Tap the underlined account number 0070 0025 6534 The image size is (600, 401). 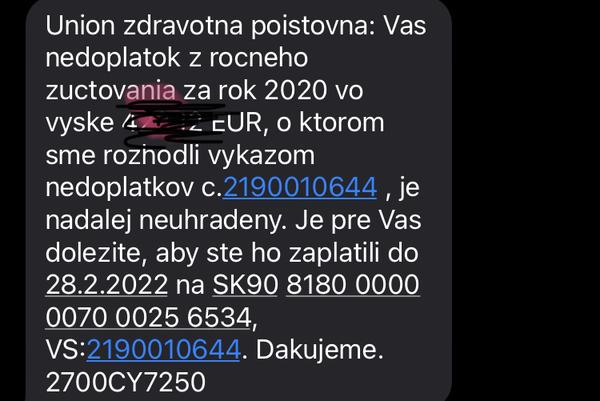(x=149, y=318)
